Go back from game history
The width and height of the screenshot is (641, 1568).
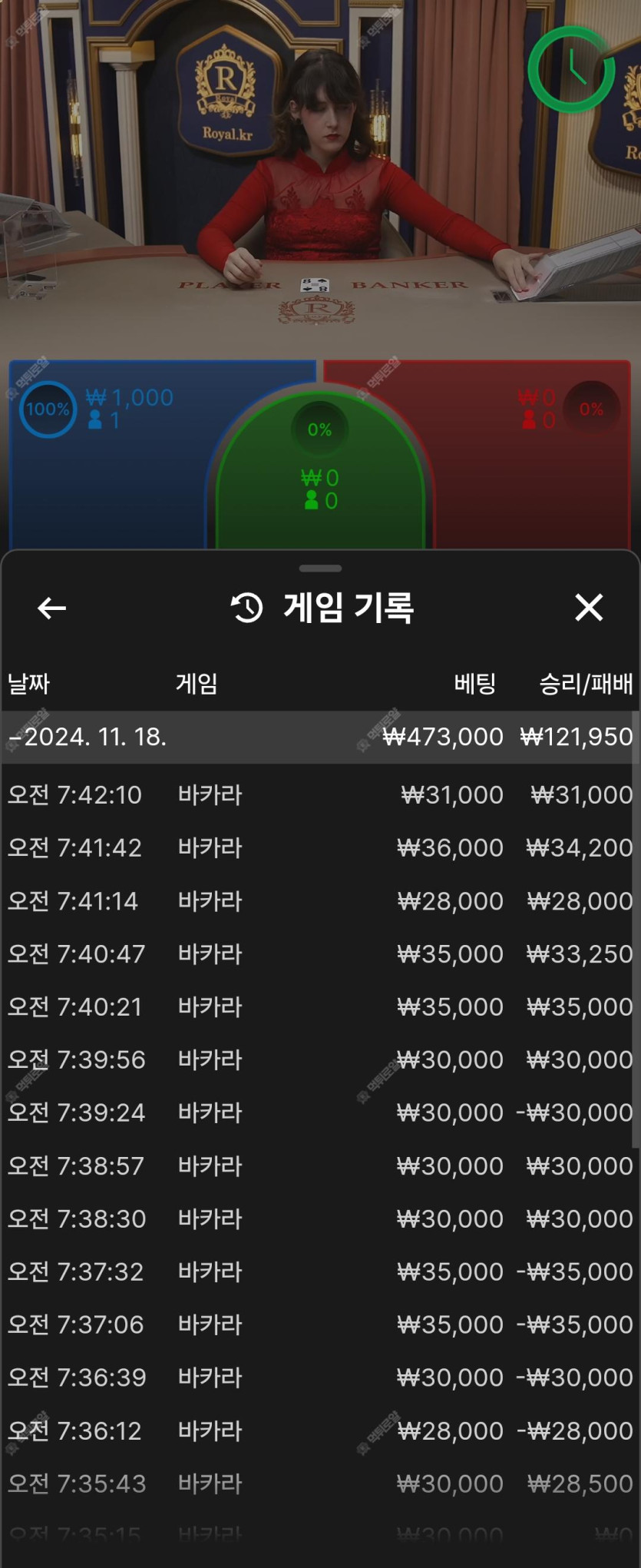point(51,608)
